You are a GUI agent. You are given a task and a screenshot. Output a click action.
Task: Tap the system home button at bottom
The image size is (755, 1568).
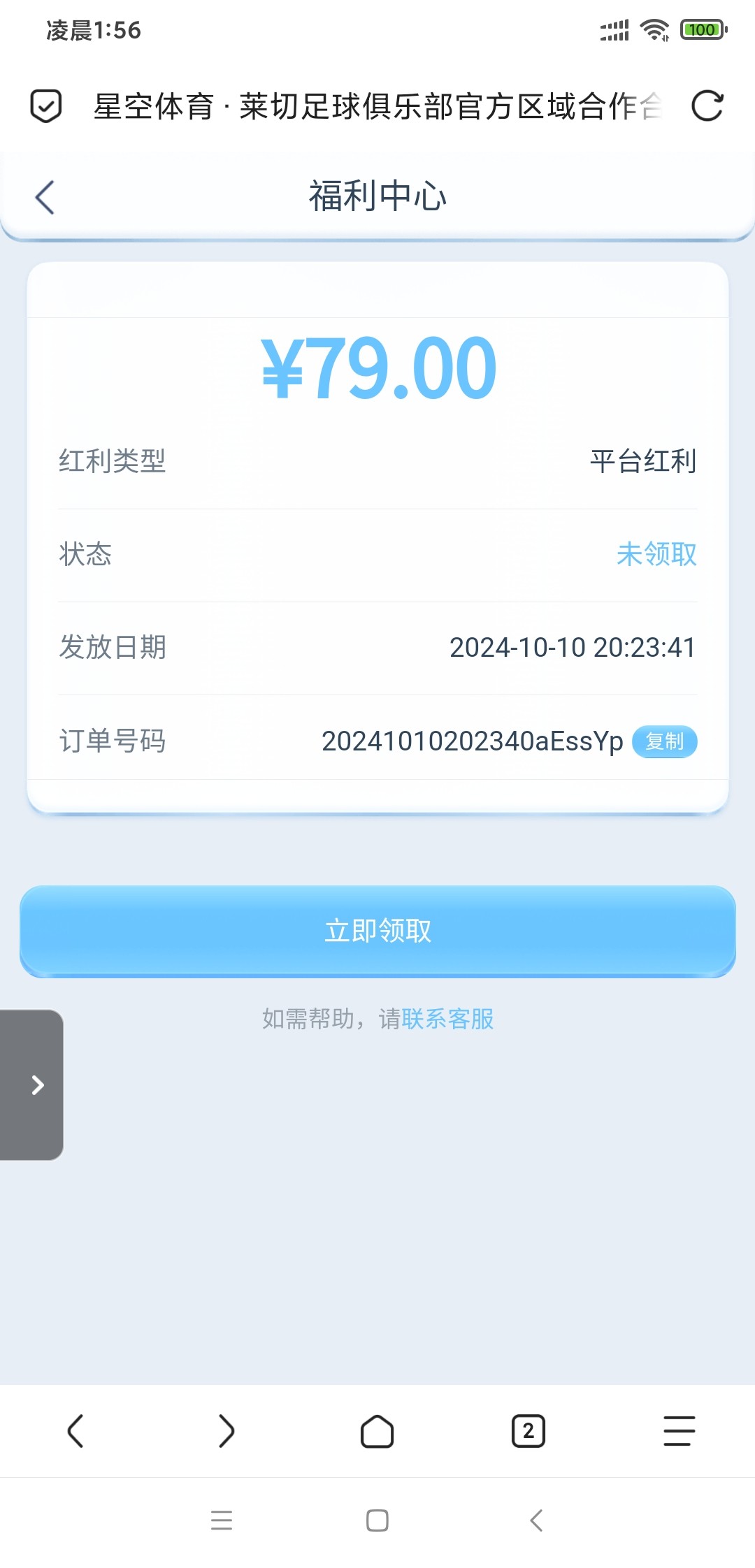(x=377, y=1520)
